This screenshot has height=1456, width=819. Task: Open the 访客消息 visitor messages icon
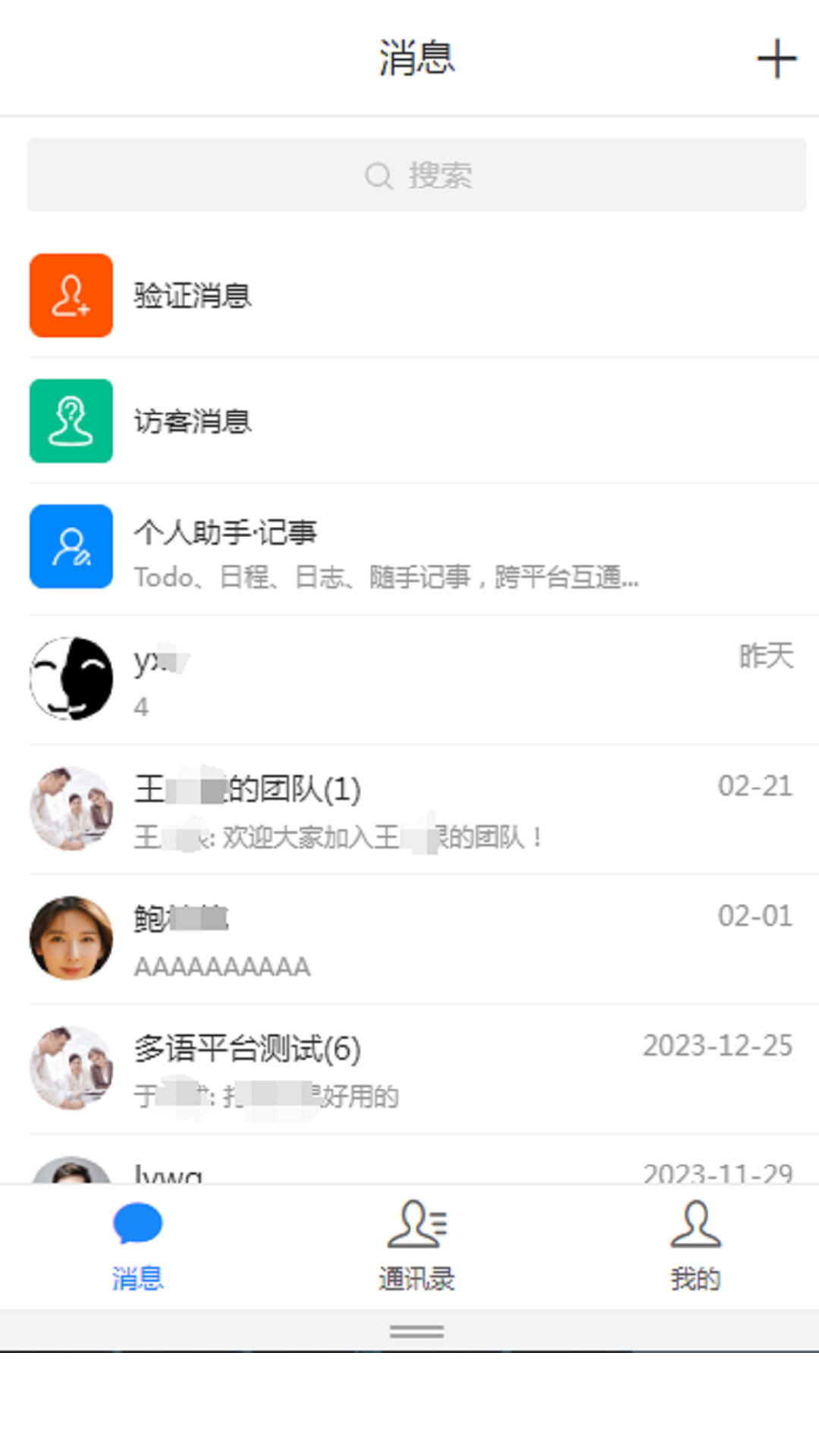tap(71, 421)
